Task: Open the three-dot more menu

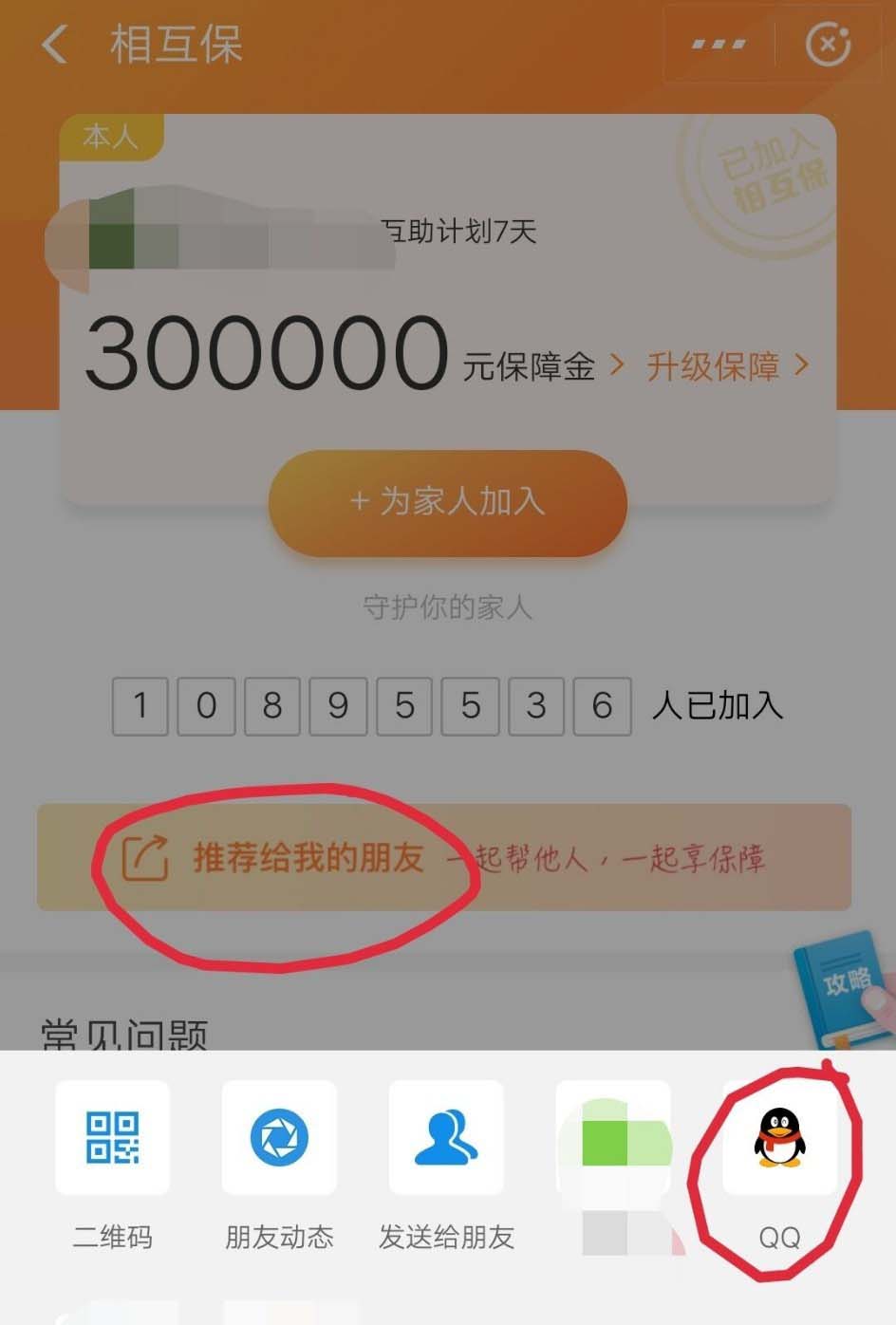Action: [719, 45]
